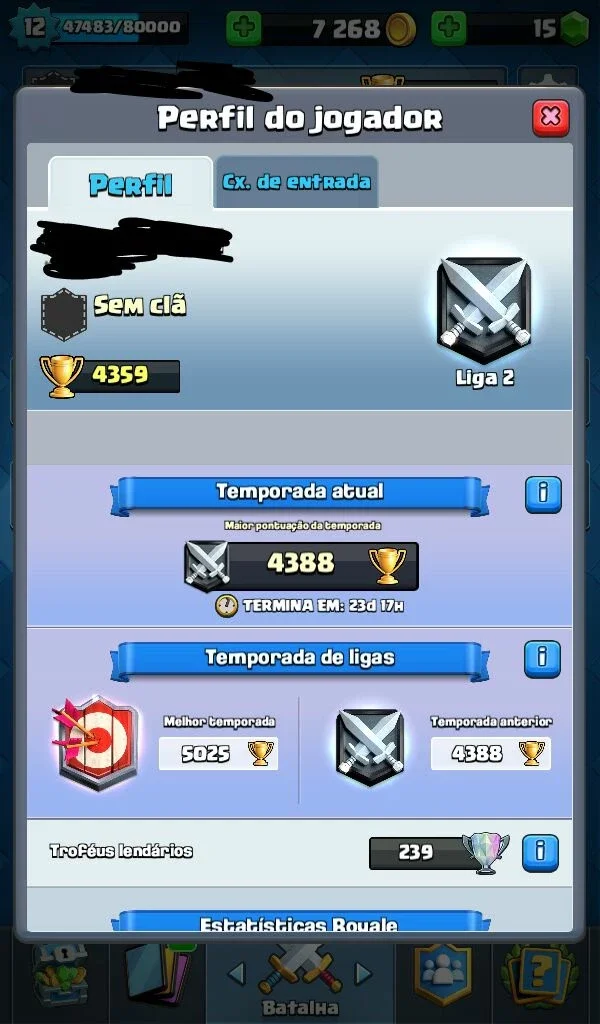The height and width of the screenshot is (1024, 600).
Task: Close the Perfil do jogador dialog
Action: (x=550, y=118)
